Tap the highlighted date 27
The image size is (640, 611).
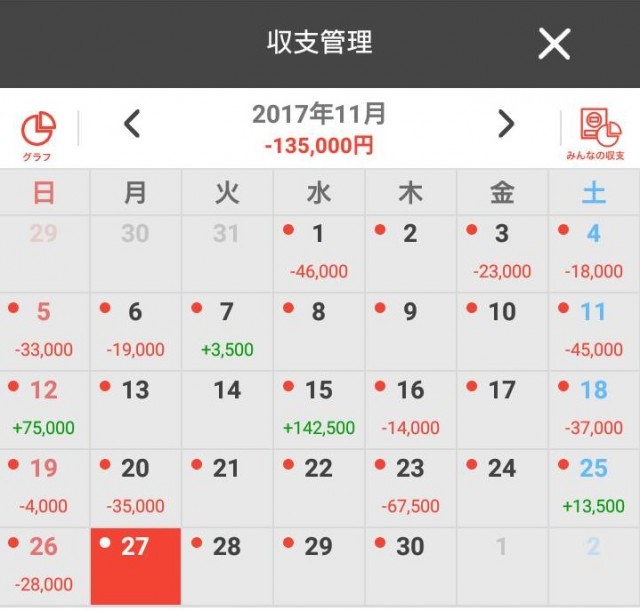[x=135, y=564]
